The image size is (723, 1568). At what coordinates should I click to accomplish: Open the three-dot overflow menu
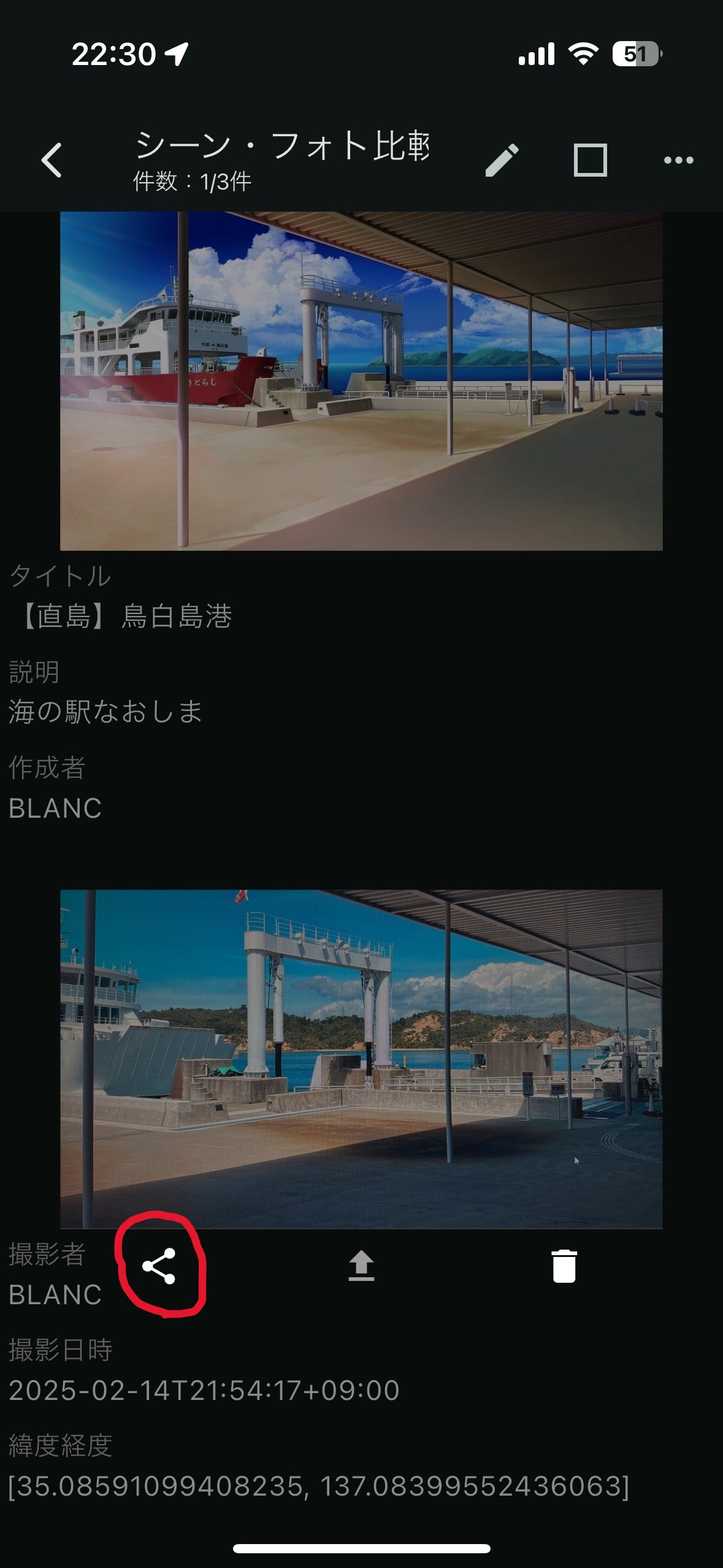pos(678,161)
